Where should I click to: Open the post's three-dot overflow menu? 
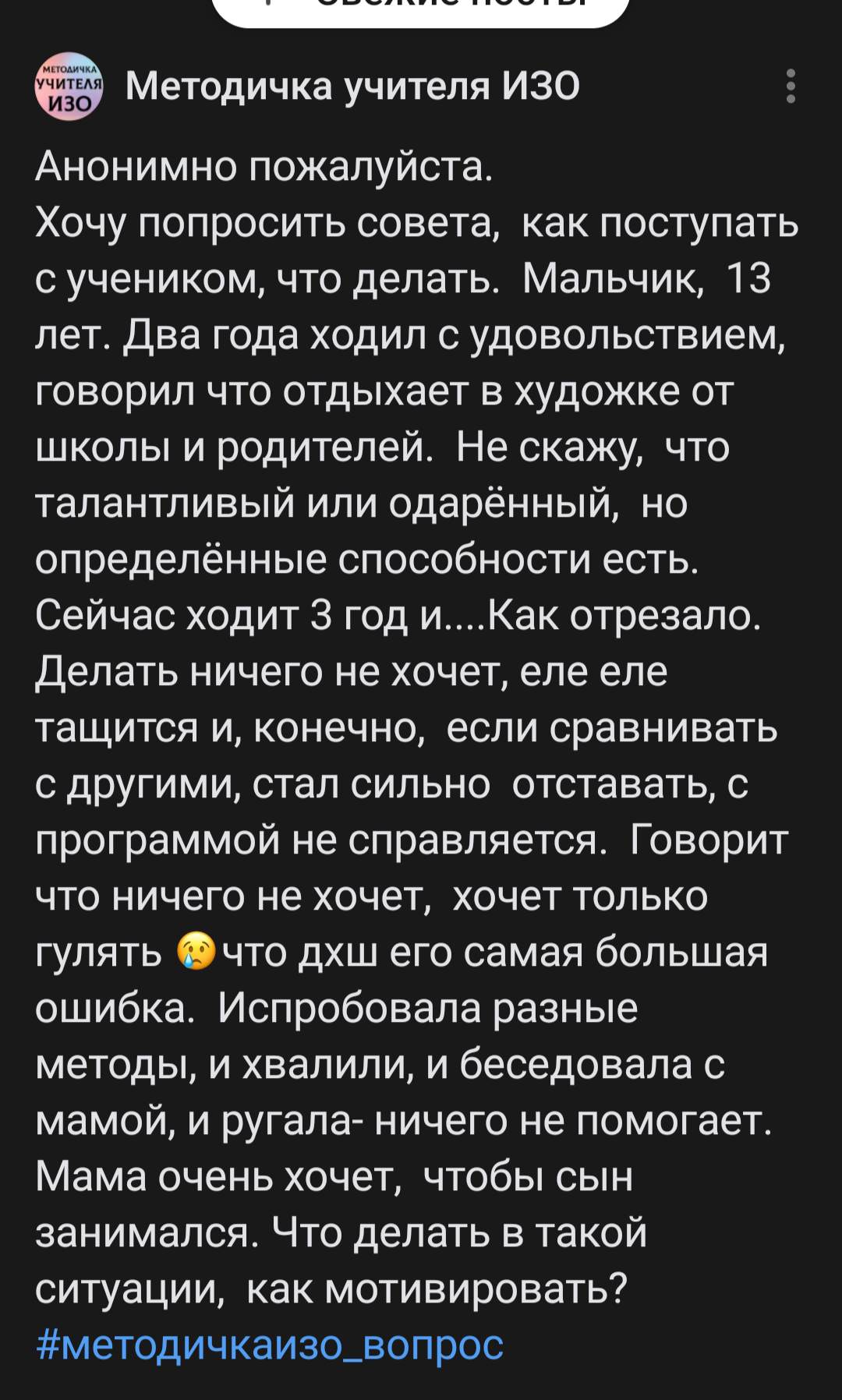click(791, 86)
